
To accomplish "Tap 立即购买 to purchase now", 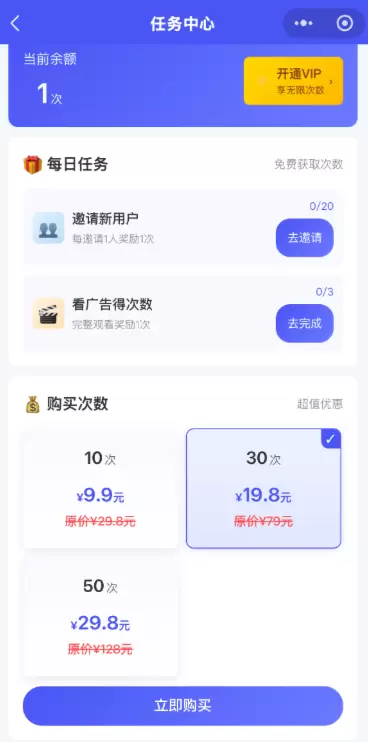I will (183, 706).
